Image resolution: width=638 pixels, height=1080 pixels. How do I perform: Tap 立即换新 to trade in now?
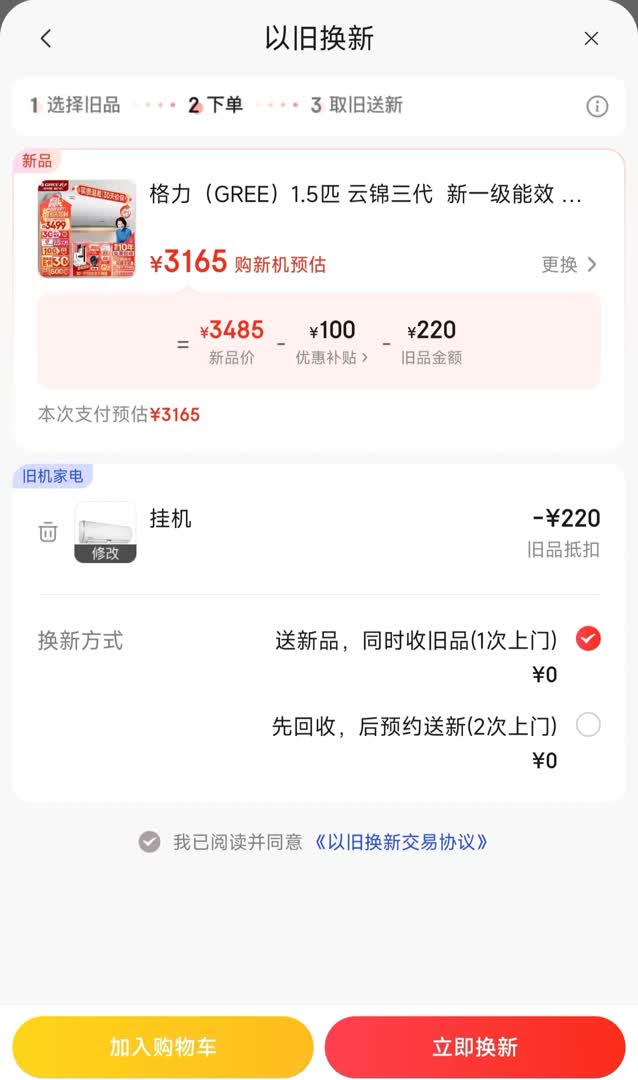point(475,1047)
